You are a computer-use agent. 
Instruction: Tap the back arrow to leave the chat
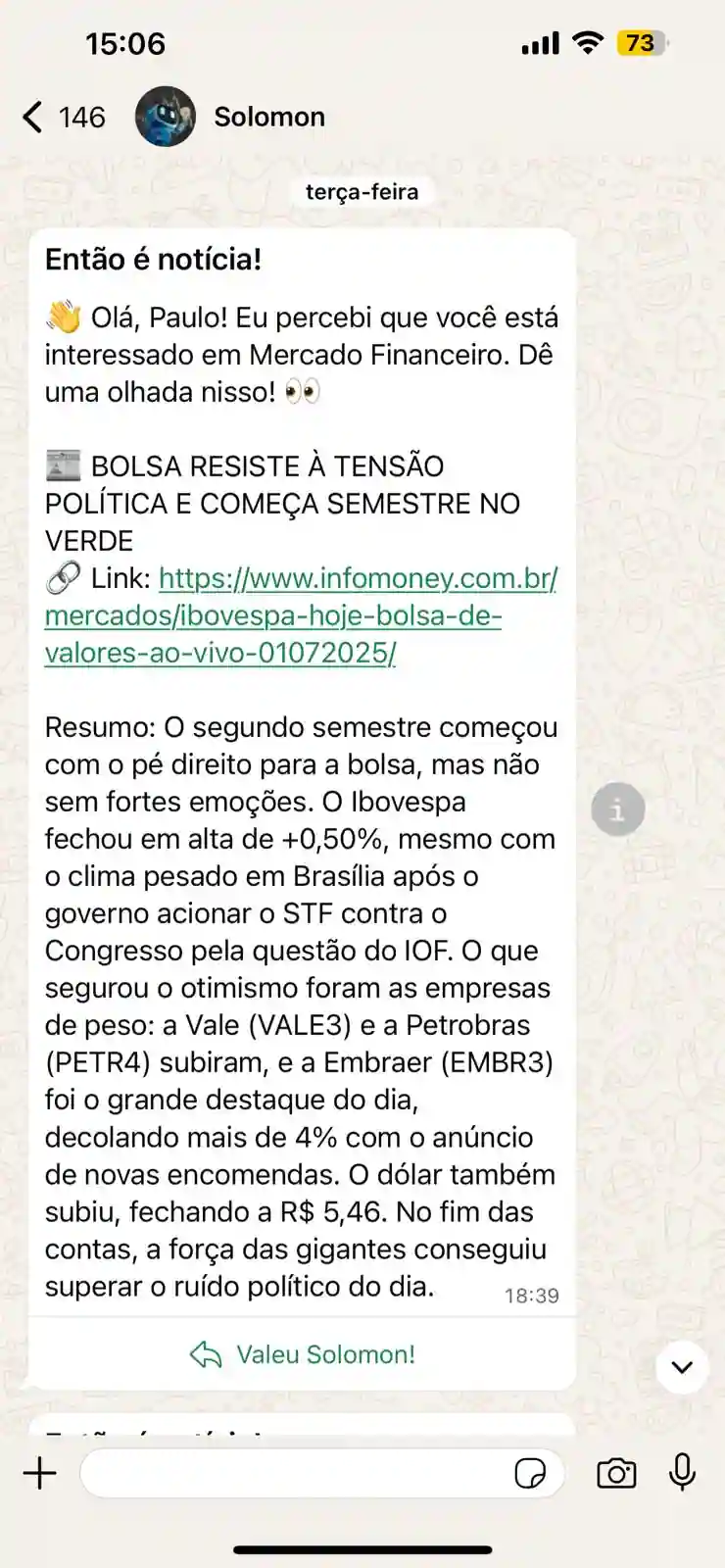point(31,116)
